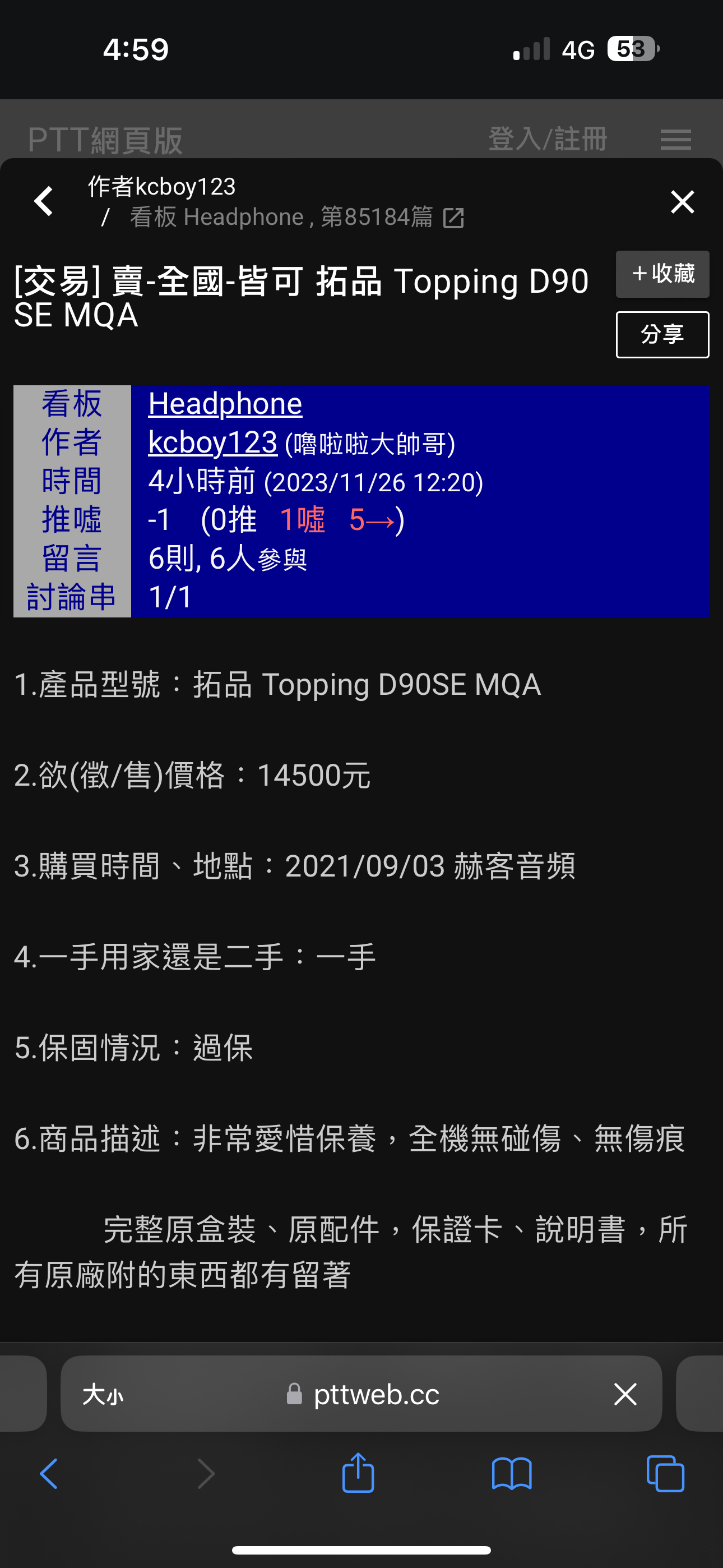The height and width of the screenshot is (1568, 723).
Task: Tap Safari's back button
Action: click(x=49, y=1474)
